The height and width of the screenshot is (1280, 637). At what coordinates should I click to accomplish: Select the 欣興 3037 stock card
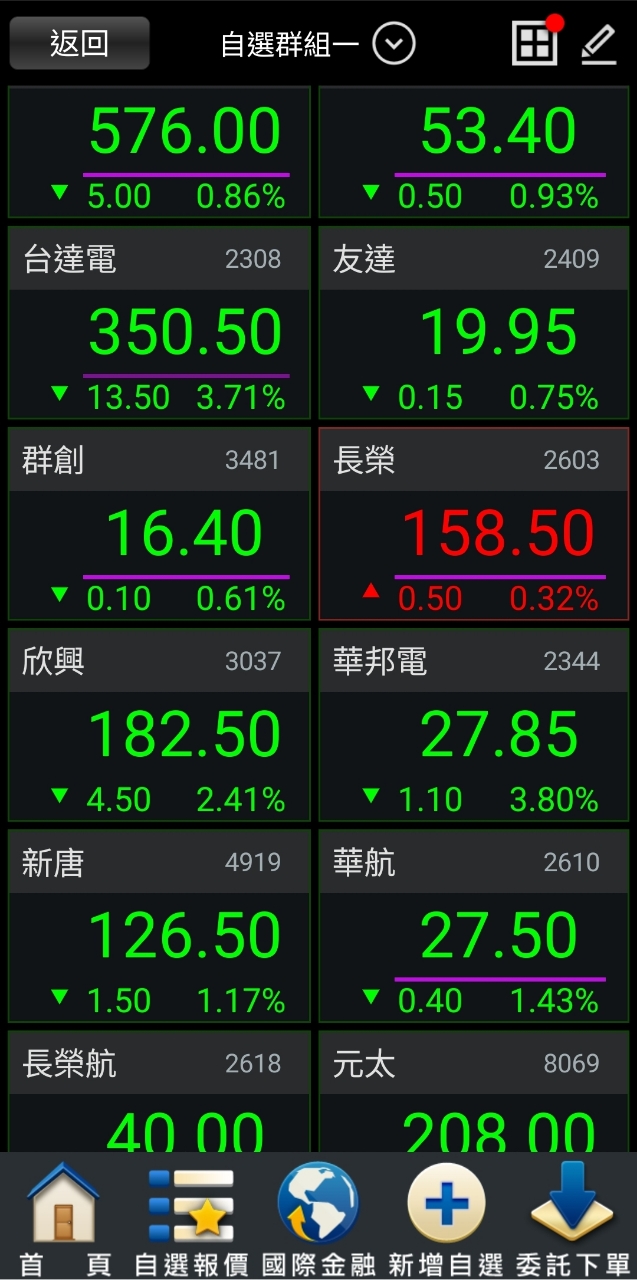click(x=159, y=725)
